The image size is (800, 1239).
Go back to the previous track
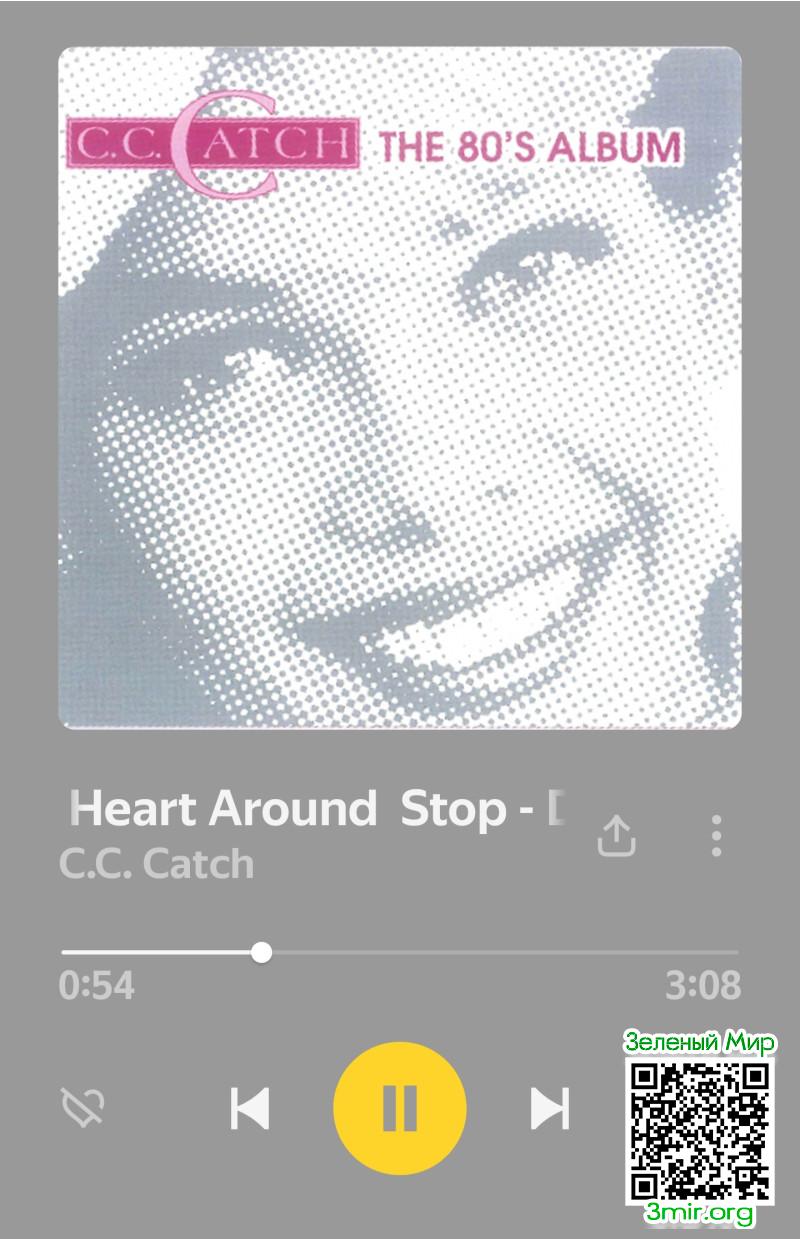250,1108
